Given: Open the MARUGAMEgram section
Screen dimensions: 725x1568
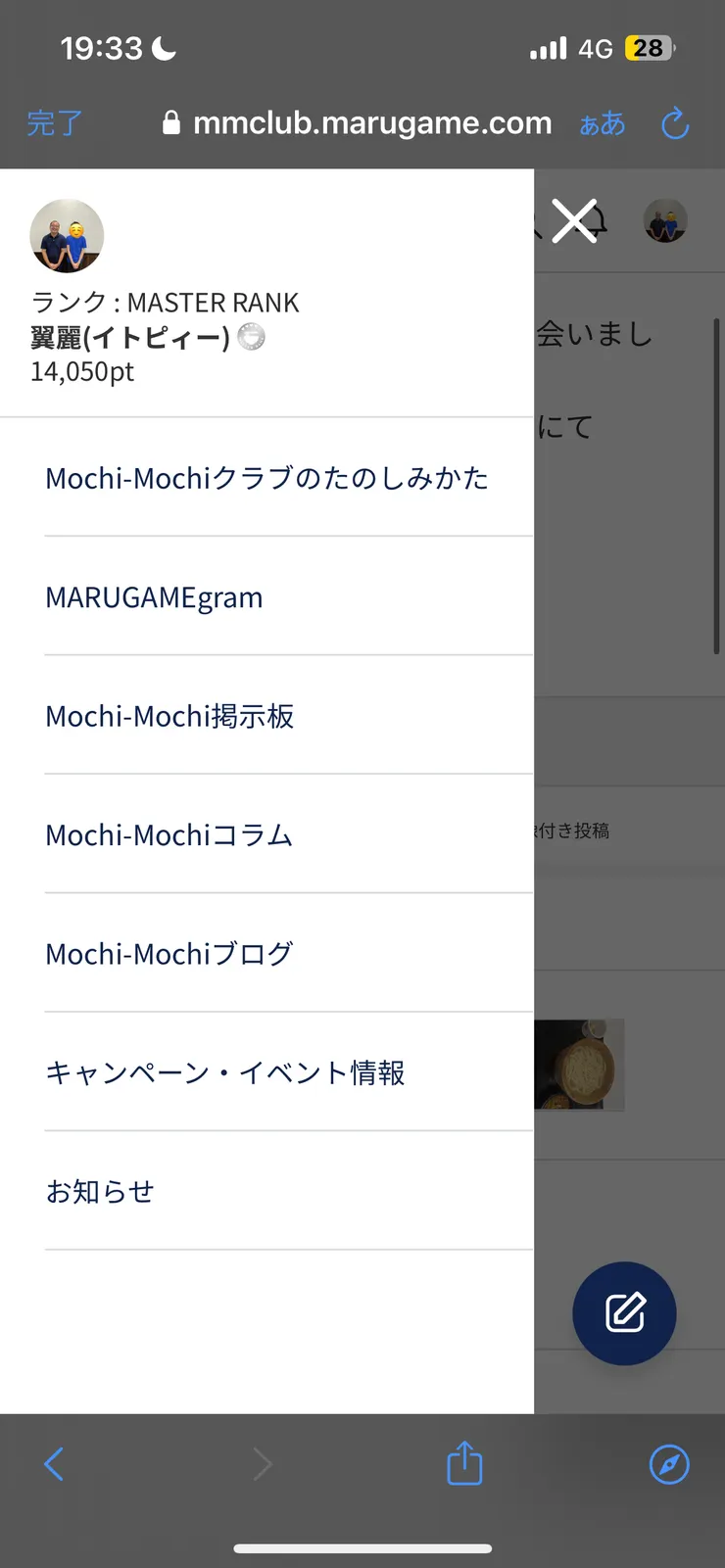Looking at the screenshot, I should coord(154,596).
